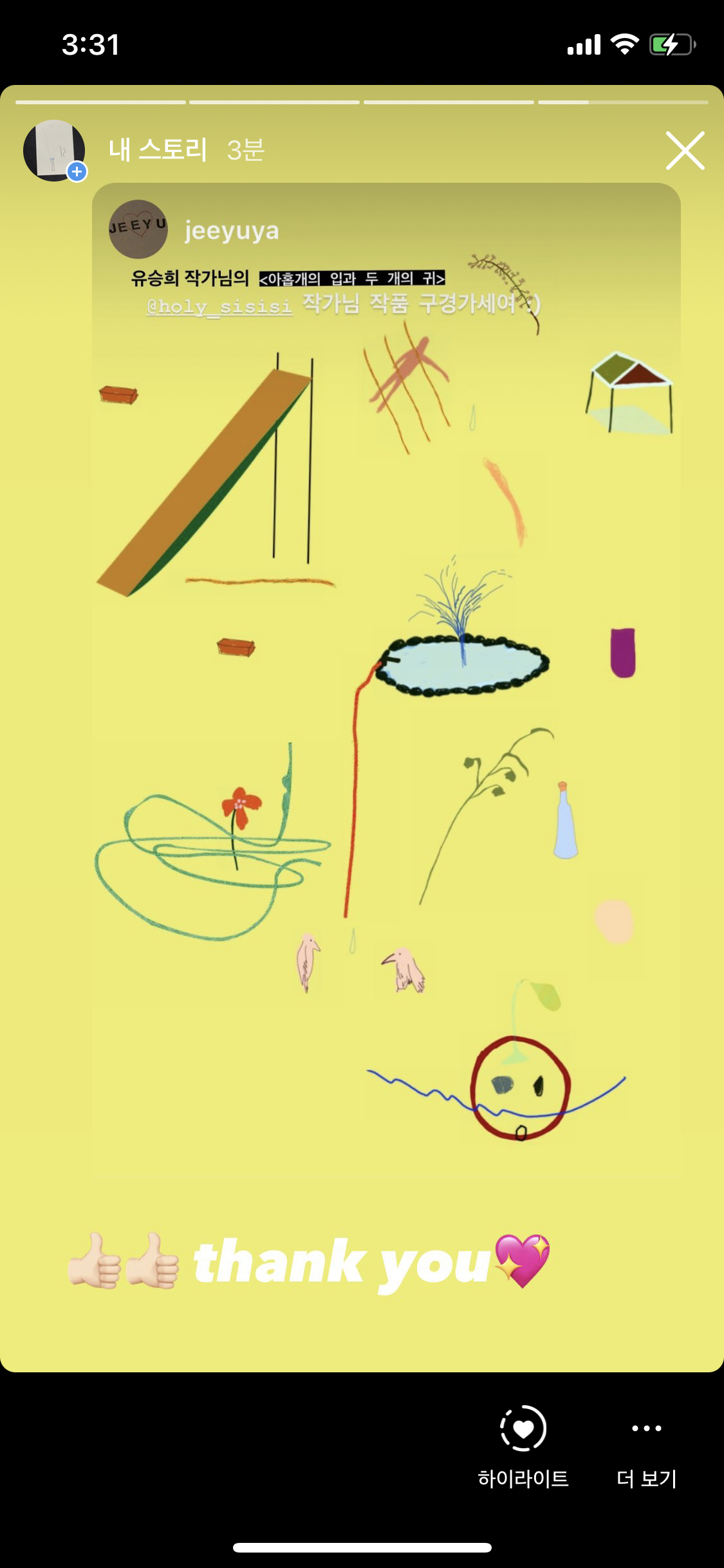Open the reshared jeeyuya post

(386, 708)
